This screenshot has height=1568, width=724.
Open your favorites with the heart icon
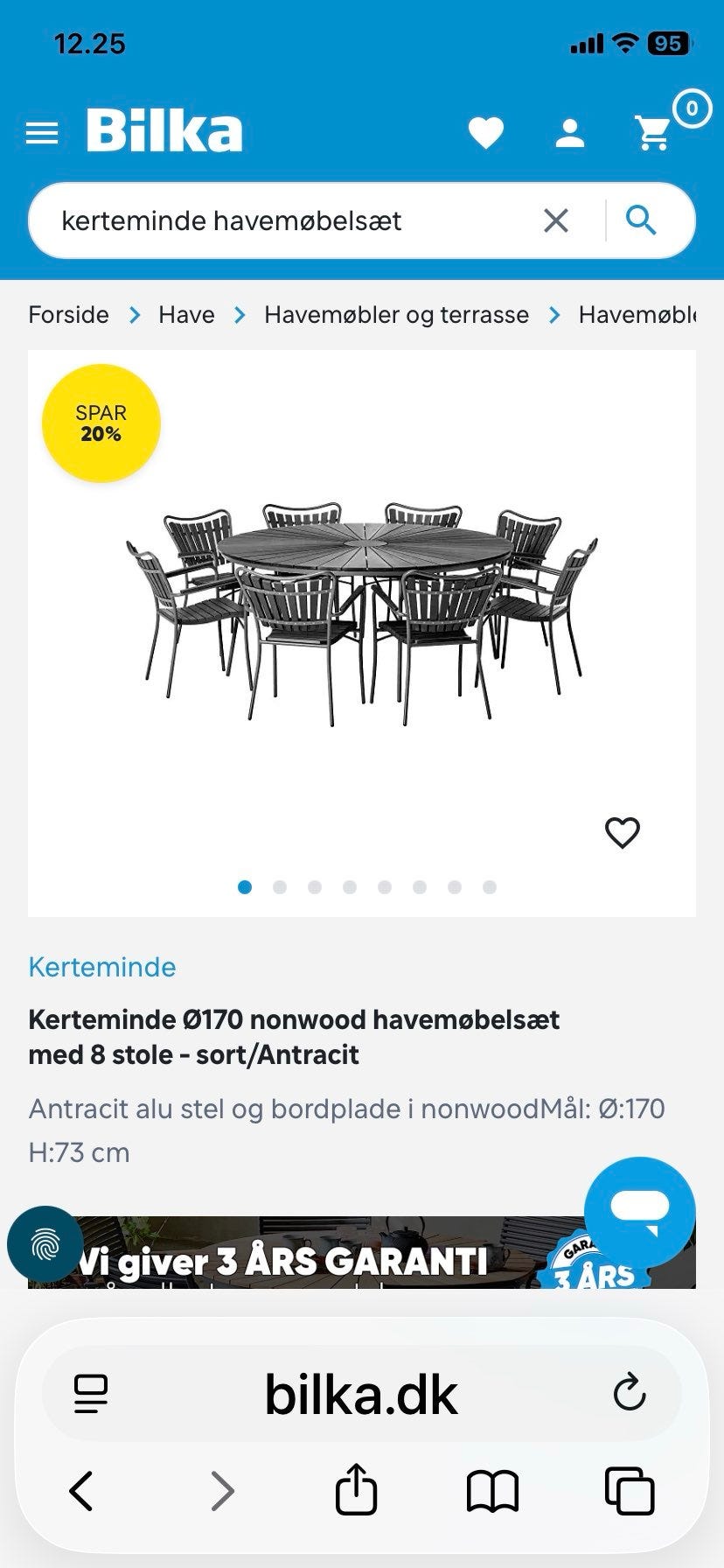pos(486,131)
